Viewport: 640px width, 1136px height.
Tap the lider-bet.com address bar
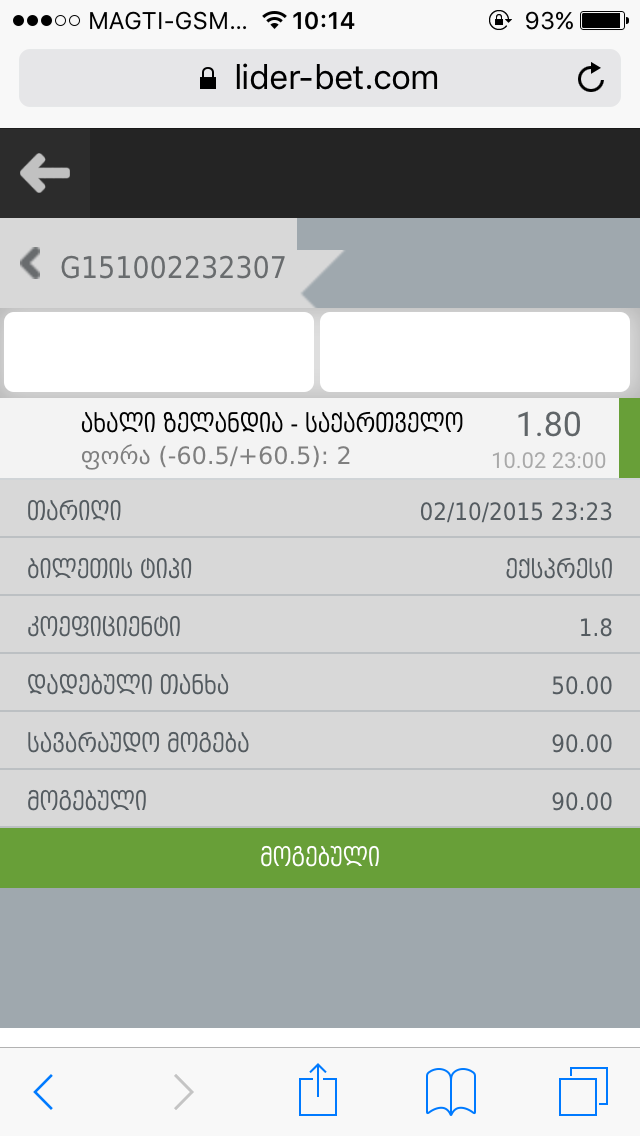point(318,78)
